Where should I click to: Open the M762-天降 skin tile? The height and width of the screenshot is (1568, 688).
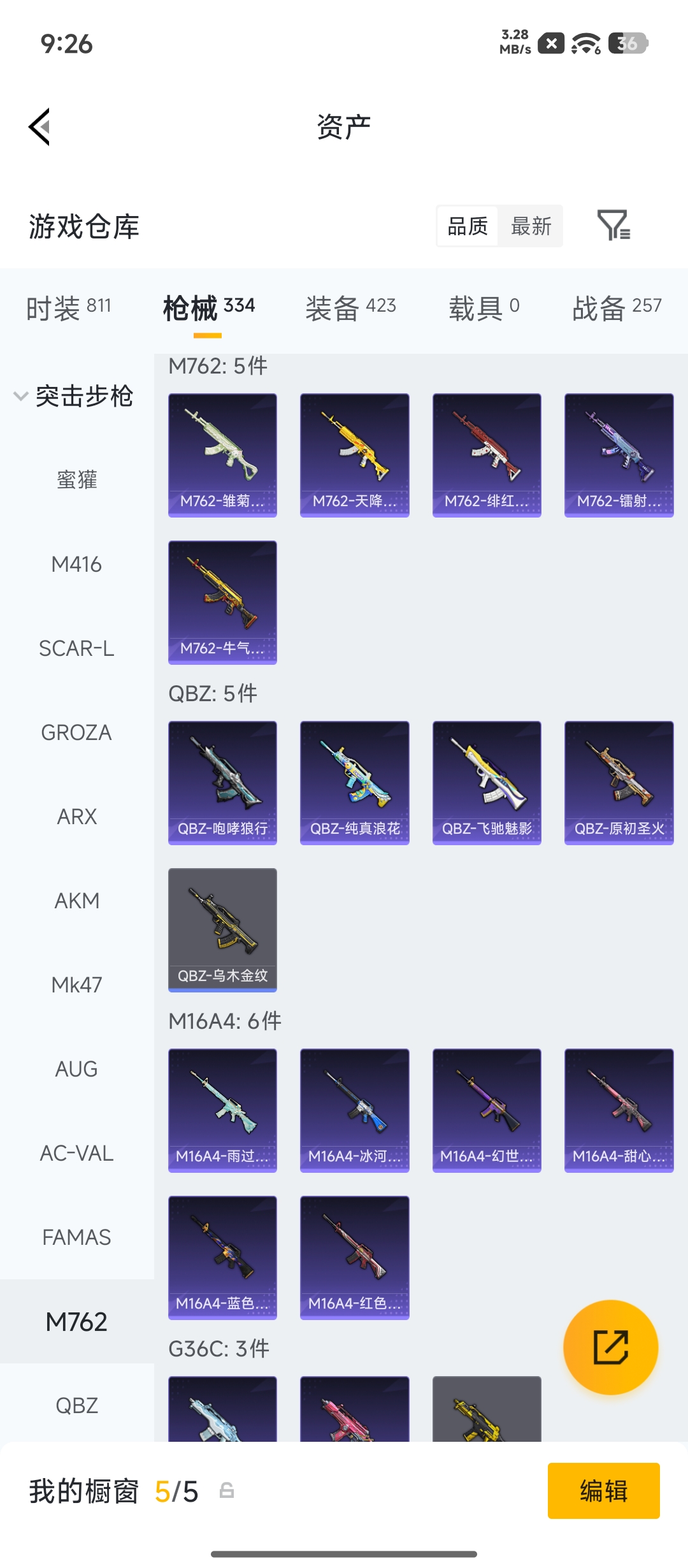(354, 455)
